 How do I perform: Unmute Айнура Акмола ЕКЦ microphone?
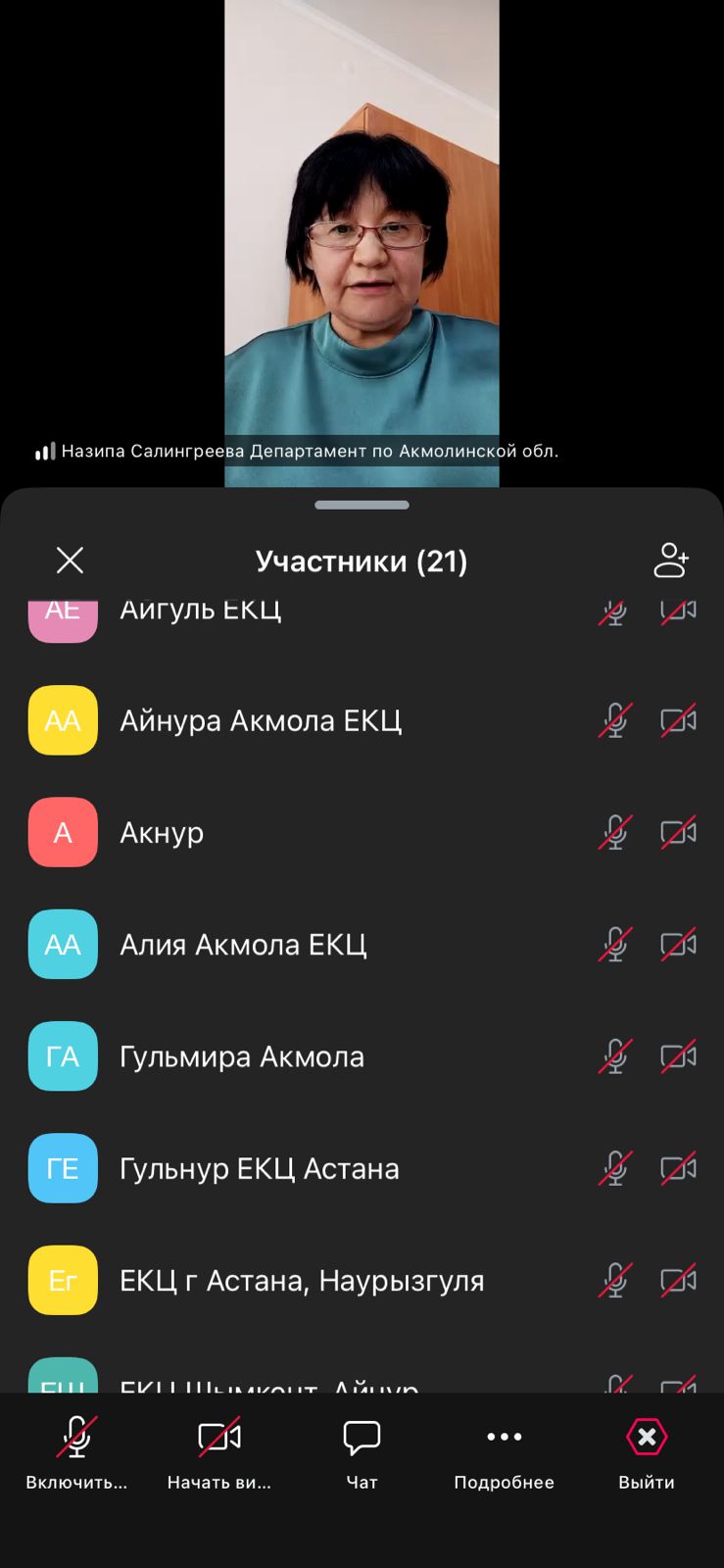coord(614,720)
